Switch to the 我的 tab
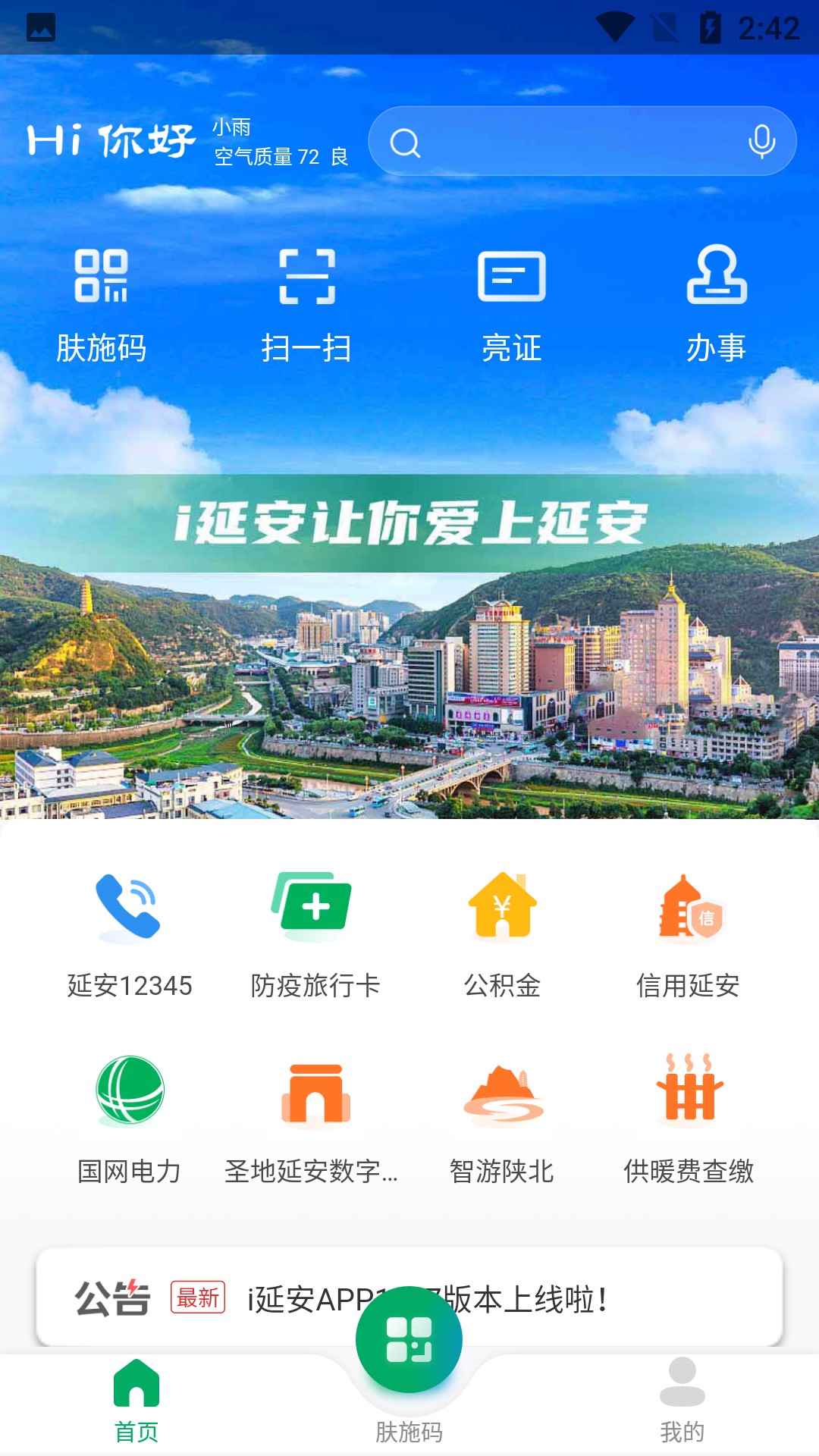The height and width of the screenshot is (1456, 819). coord(682,1401)
